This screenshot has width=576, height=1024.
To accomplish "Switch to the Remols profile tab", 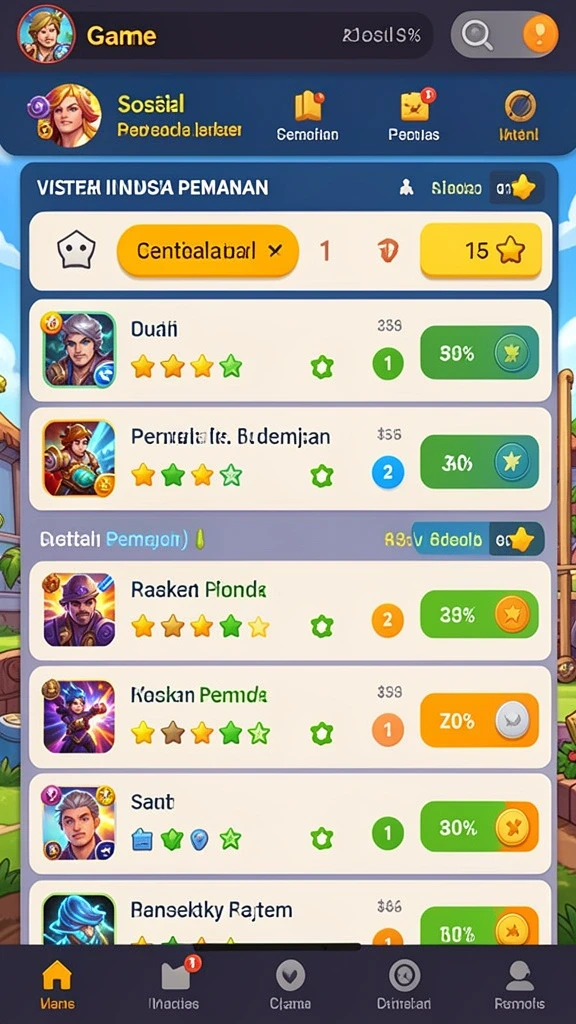I will [x=520, y=985].
